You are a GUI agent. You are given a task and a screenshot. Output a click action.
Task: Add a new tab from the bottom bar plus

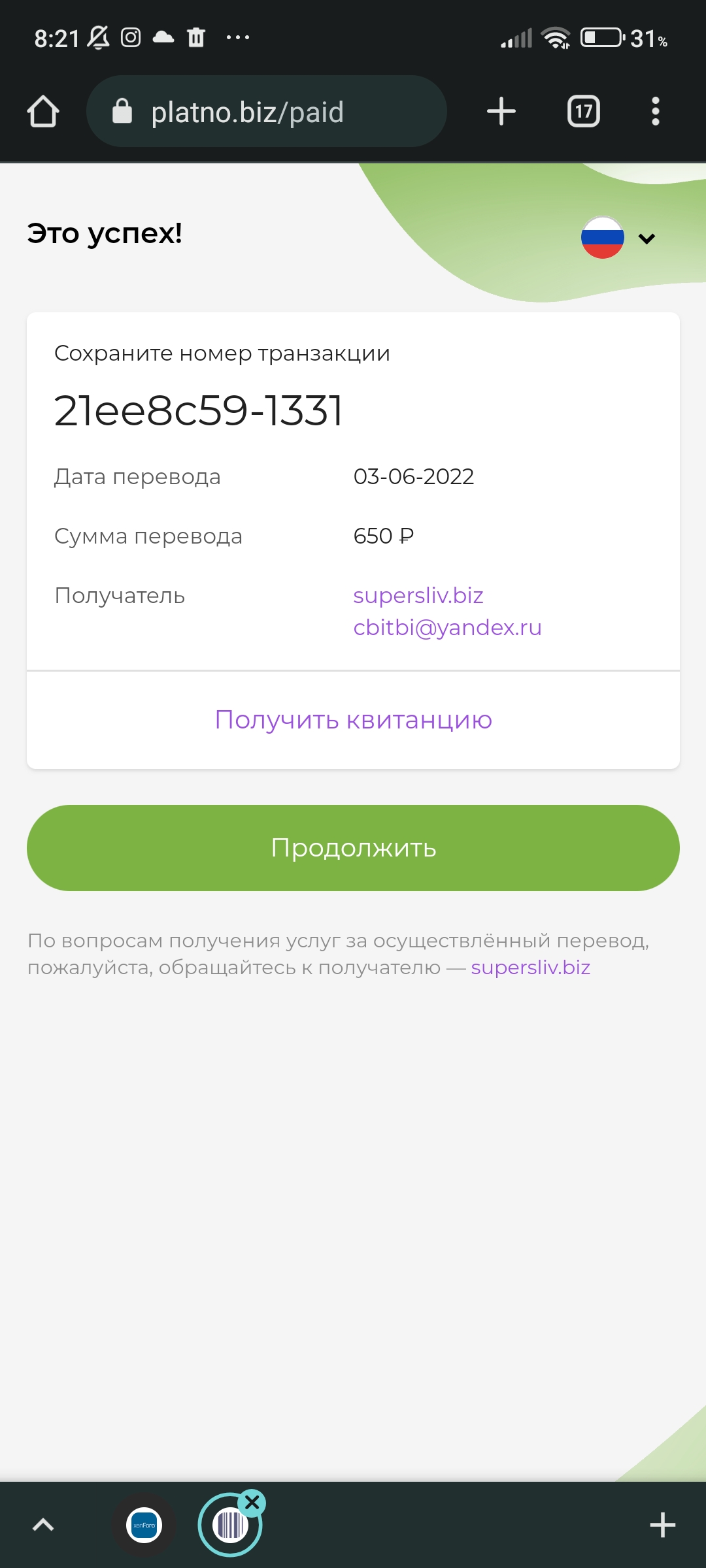click(663, 1525)
